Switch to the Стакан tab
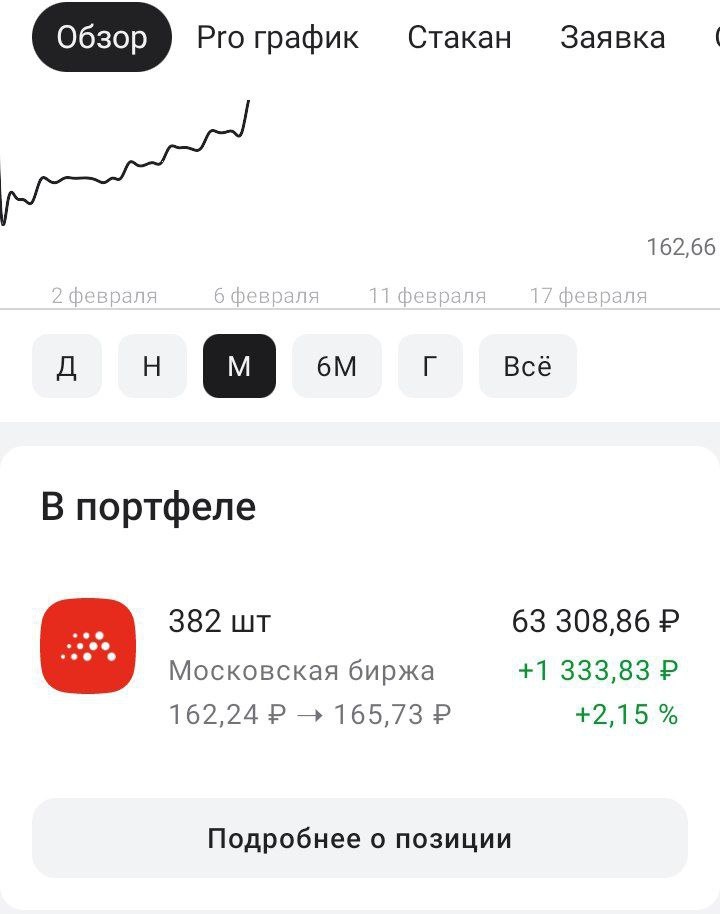This screenshot has height=914, width=720. coord(459,37)
